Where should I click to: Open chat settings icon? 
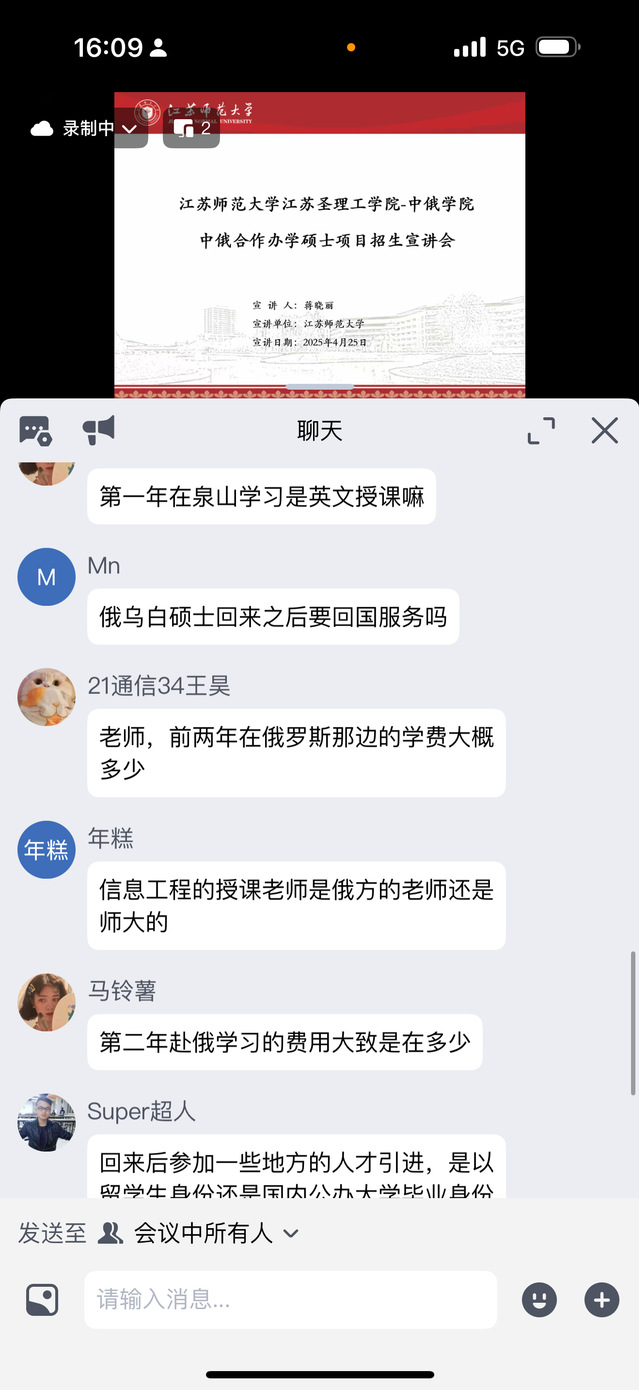35,431
